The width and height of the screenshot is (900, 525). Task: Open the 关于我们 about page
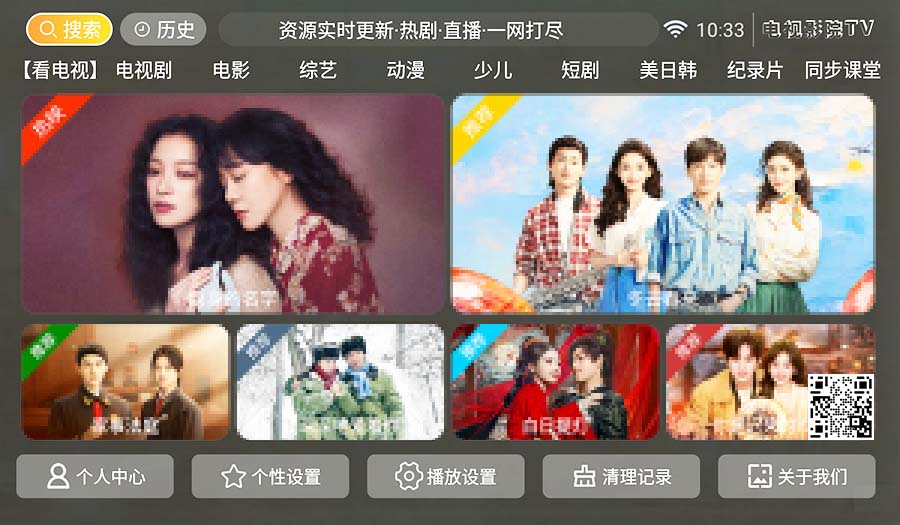pos(796,477)
